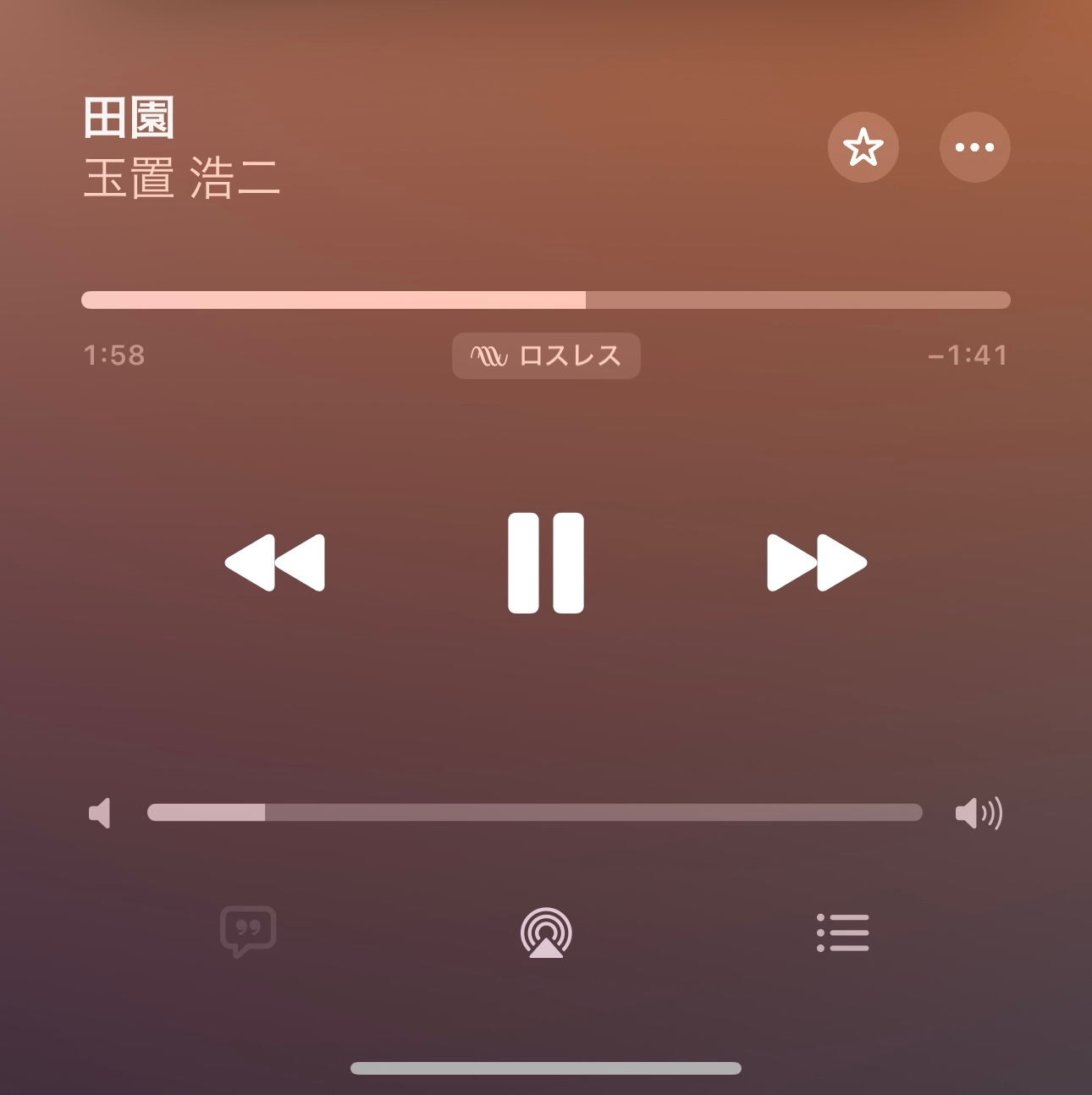Show the song lyrics
The height and width of the screenshot is (1095, 1092).
[x=248, y=932]
